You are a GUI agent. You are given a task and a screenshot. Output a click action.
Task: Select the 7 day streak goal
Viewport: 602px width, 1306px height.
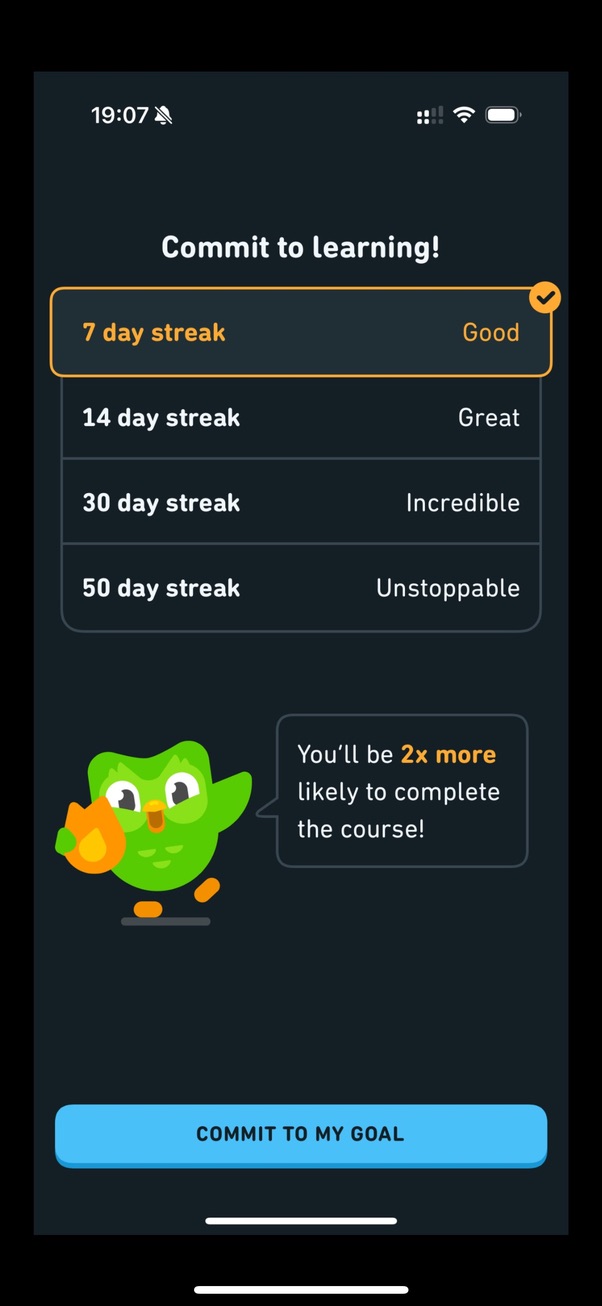coord(300,332)
